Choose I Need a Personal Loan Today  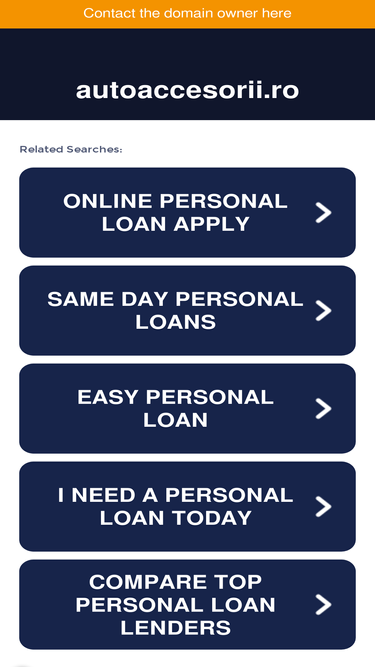coord(188,506)
